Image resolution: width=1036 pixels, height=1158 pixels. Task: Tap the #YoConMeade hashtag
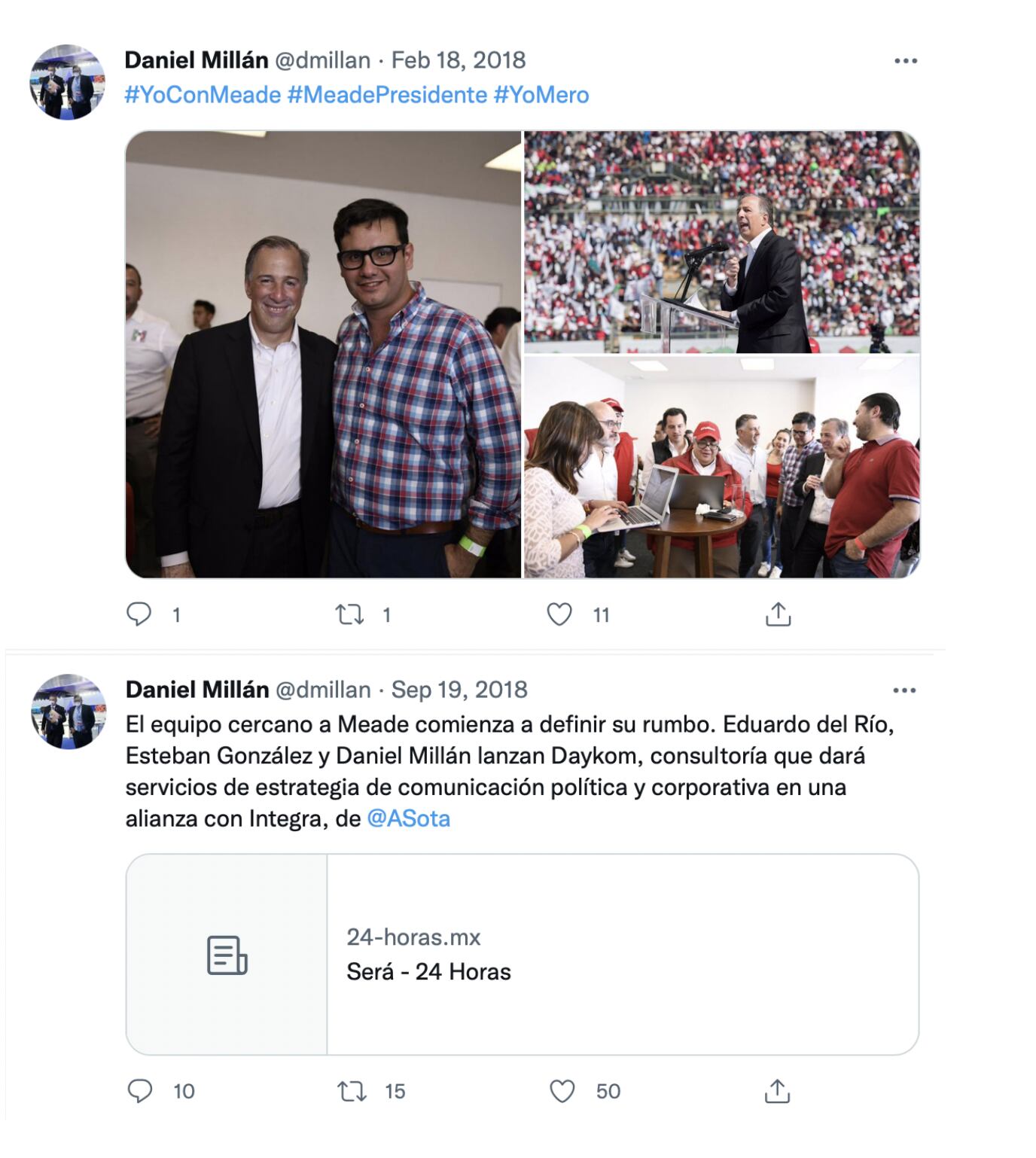202,95
